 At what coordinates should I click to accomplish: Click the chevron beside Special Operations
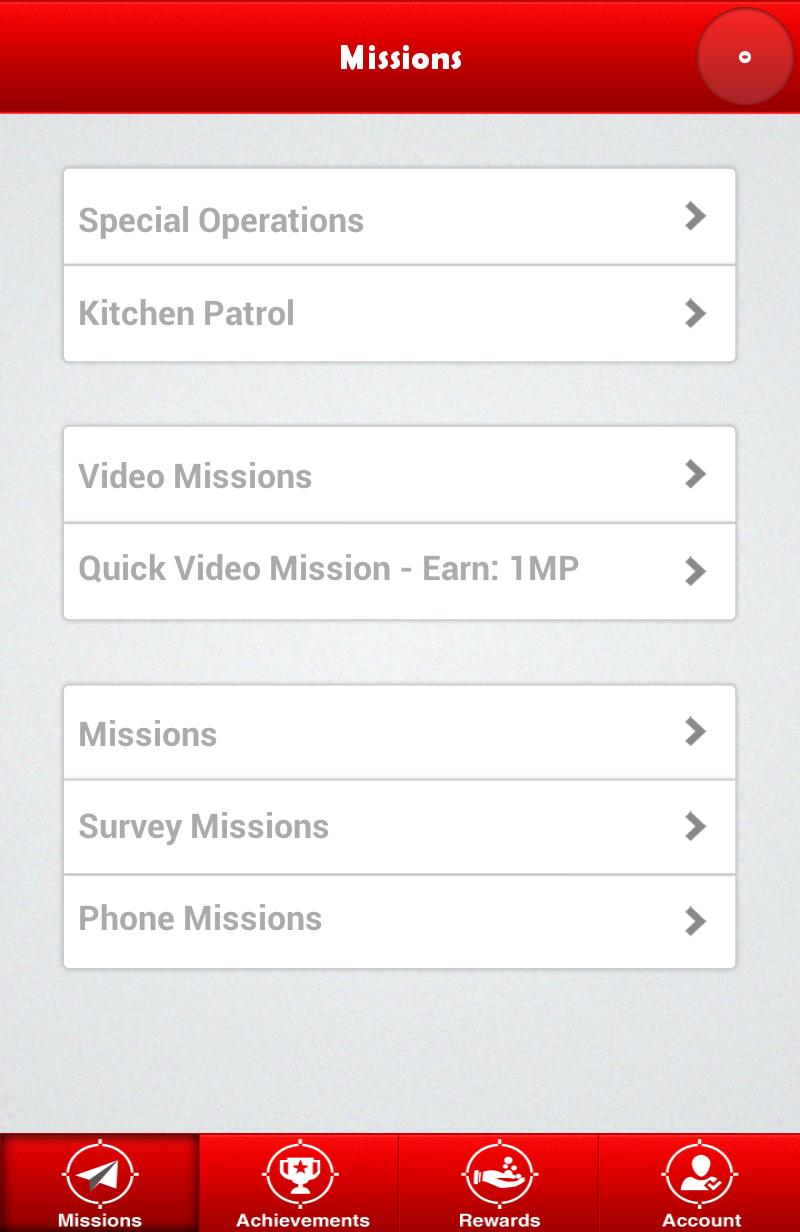click(695, 216)
